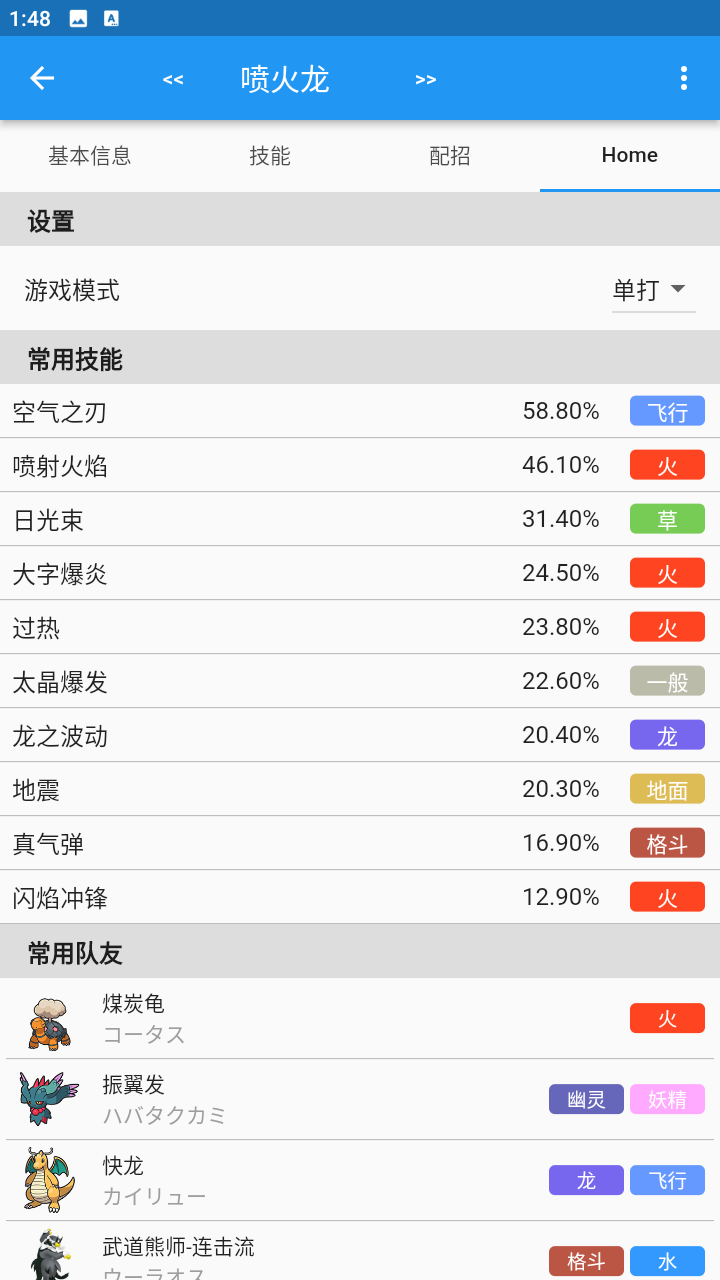Open the three-dot overflow menu

pyautogui.click(x=684, y=78)
